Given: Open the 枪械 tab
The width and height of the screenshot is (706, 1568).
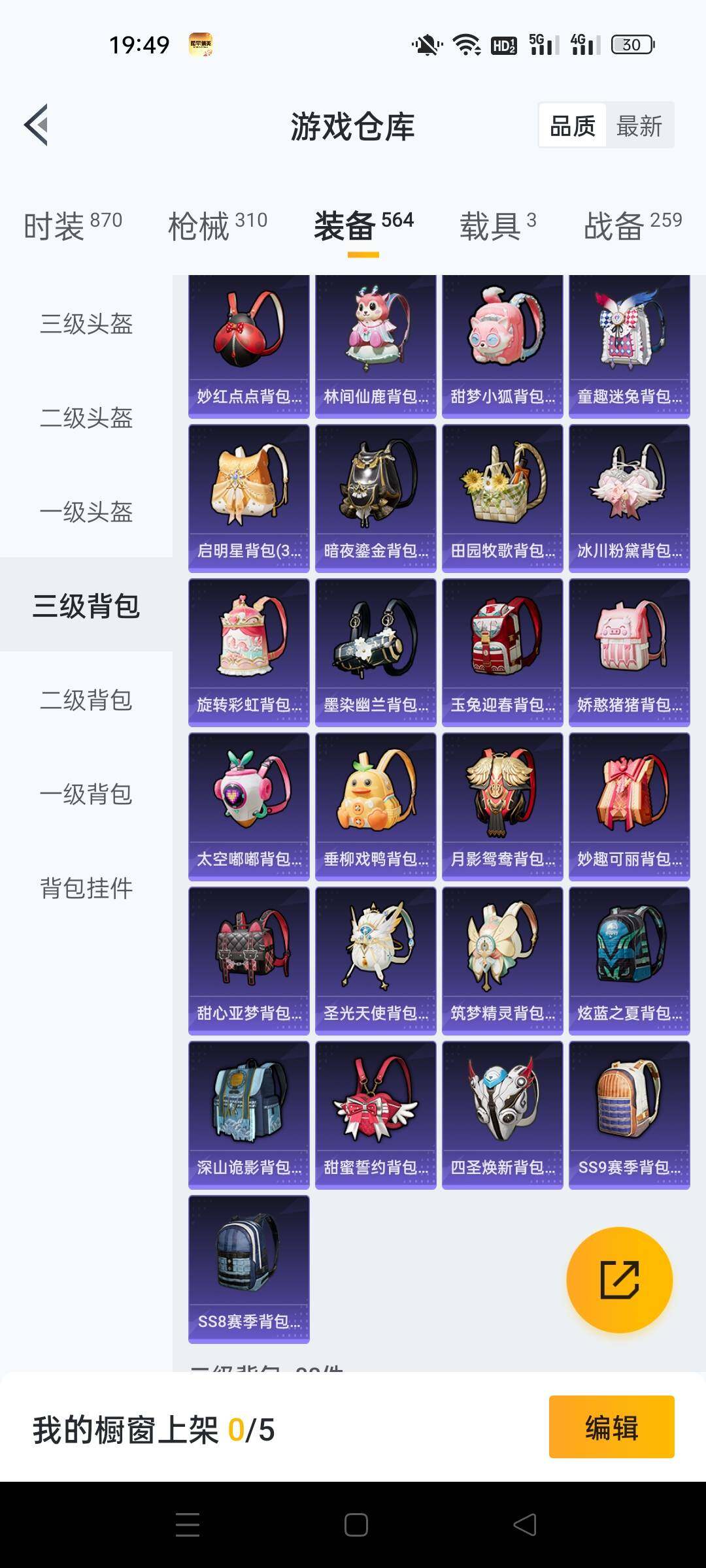Looking at the screenshot, I should tap(218, 226).
